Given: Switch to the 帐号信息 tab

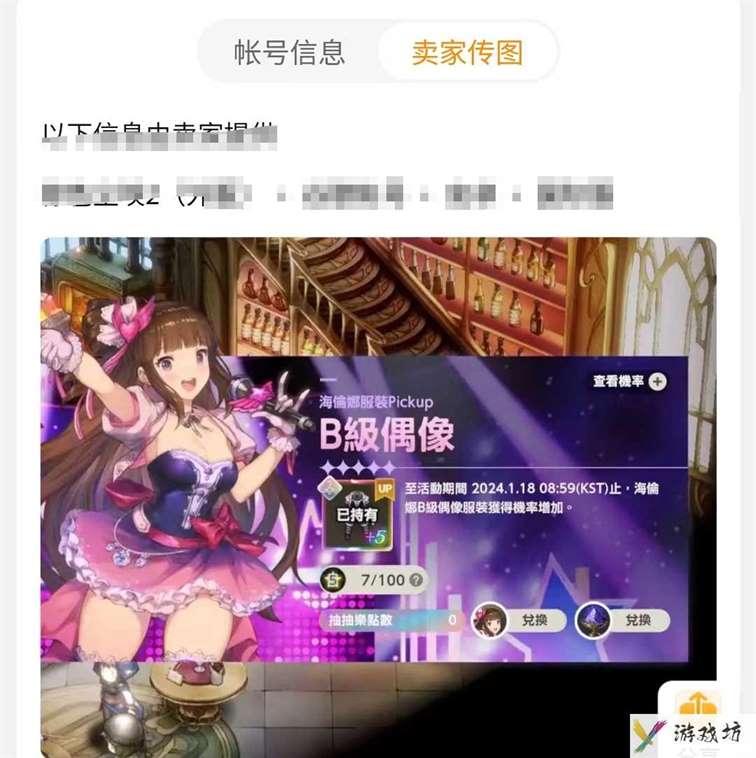Looking at the screenshot, I should click(289, 52).
